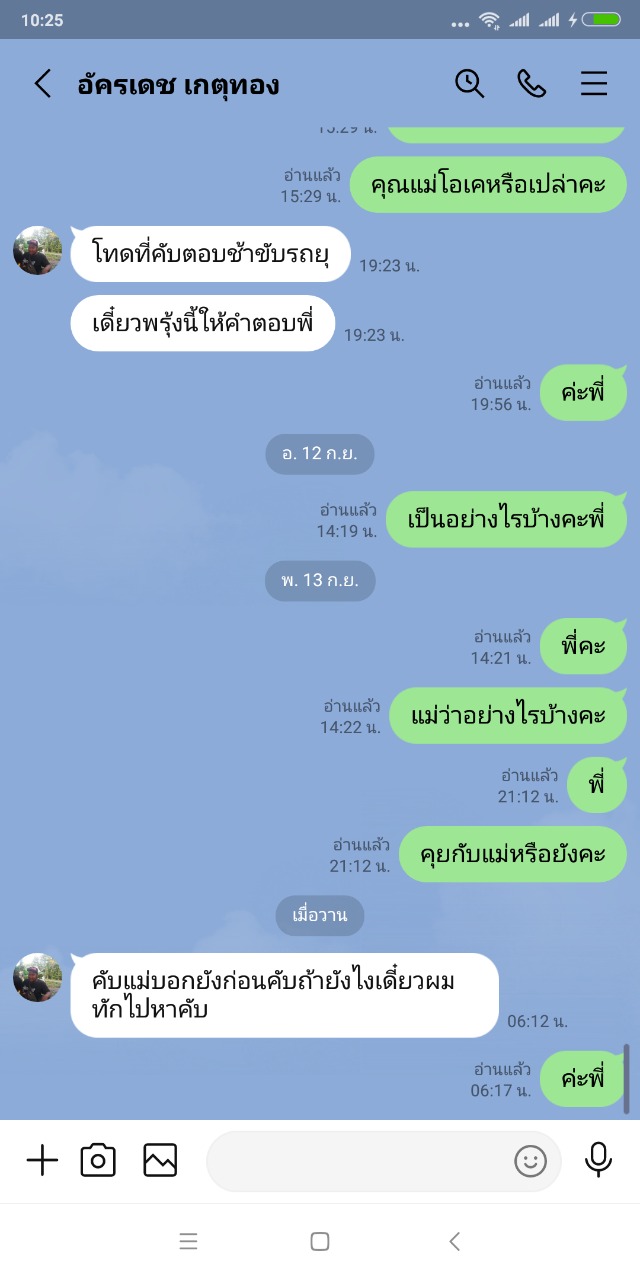This screenshot has height=1280, width=640.
Task: Start a voice call with อัครเดช
Action: click(x=531, y=84)
